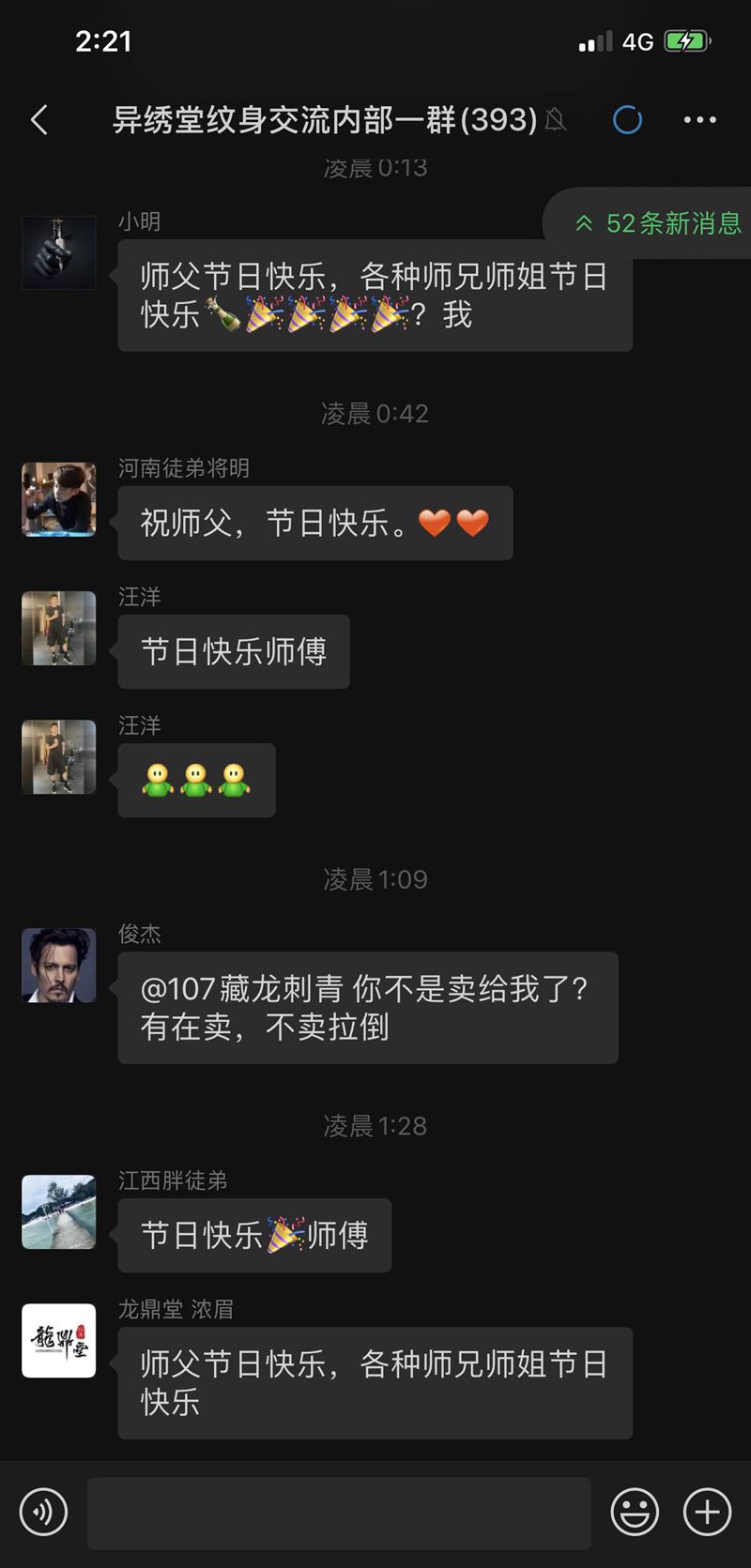Image resolution: width=751 pixels, height=1568 pixels.
Task: Open 河南徒弟将明's profile avatar
Action: [59, 499]
